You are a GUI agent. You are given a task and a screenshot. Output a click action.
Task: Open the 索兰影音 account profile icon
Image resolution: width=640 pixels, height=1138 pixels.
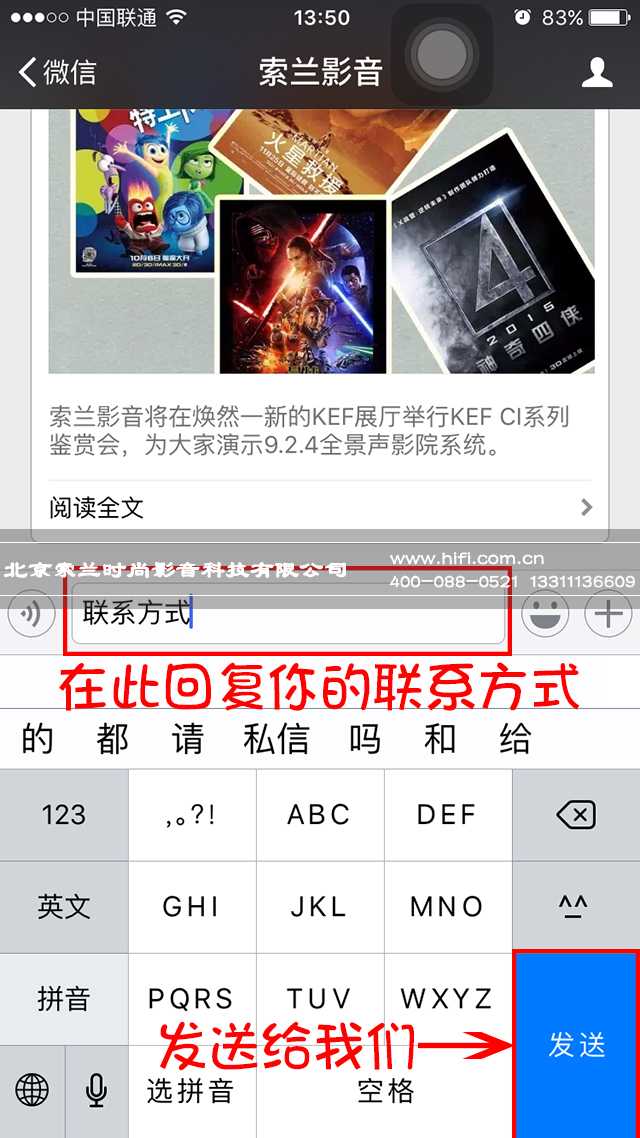[597, 72]
